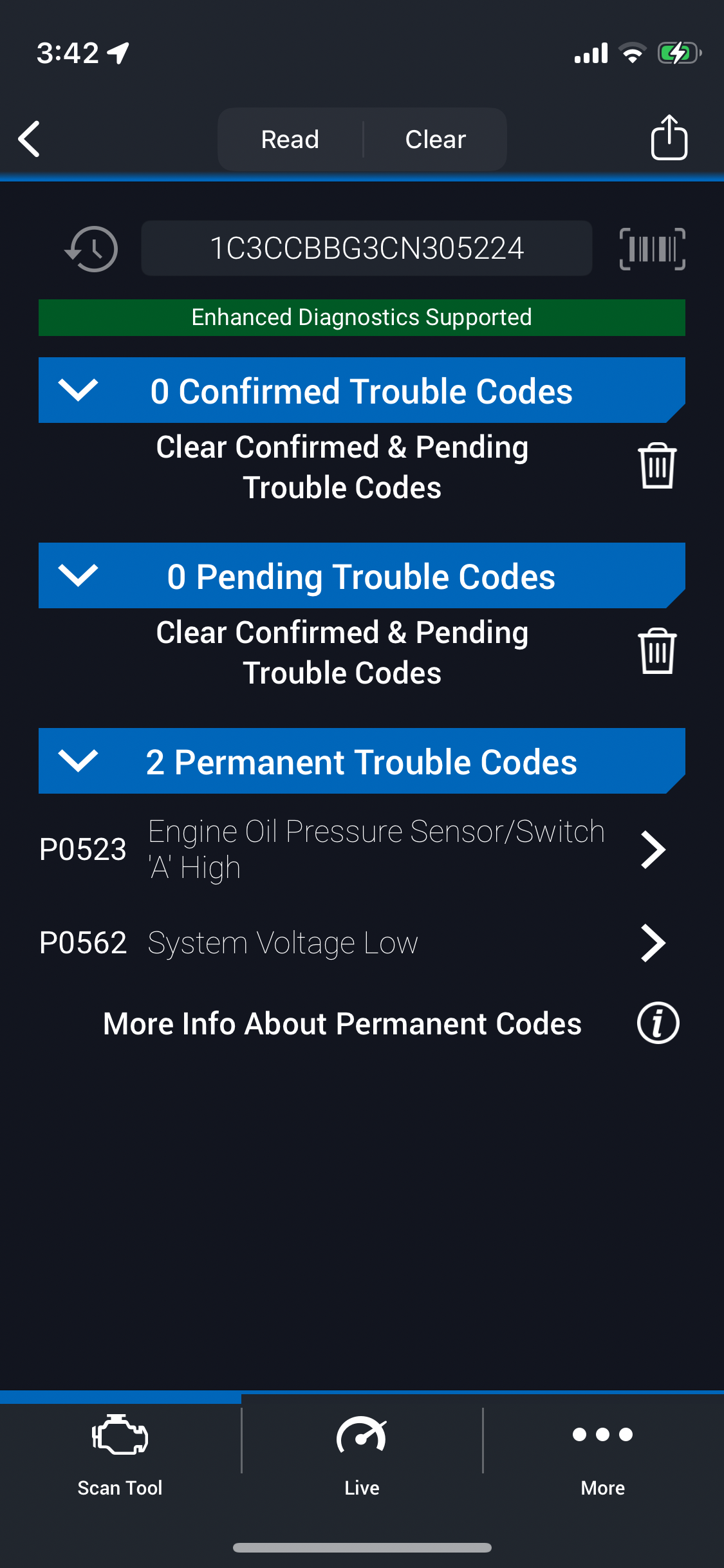The height and width of the screenshot is (1568, 724).
Task: Collapse the Confirmed Trouble Codes section
Action: point(78,390)
